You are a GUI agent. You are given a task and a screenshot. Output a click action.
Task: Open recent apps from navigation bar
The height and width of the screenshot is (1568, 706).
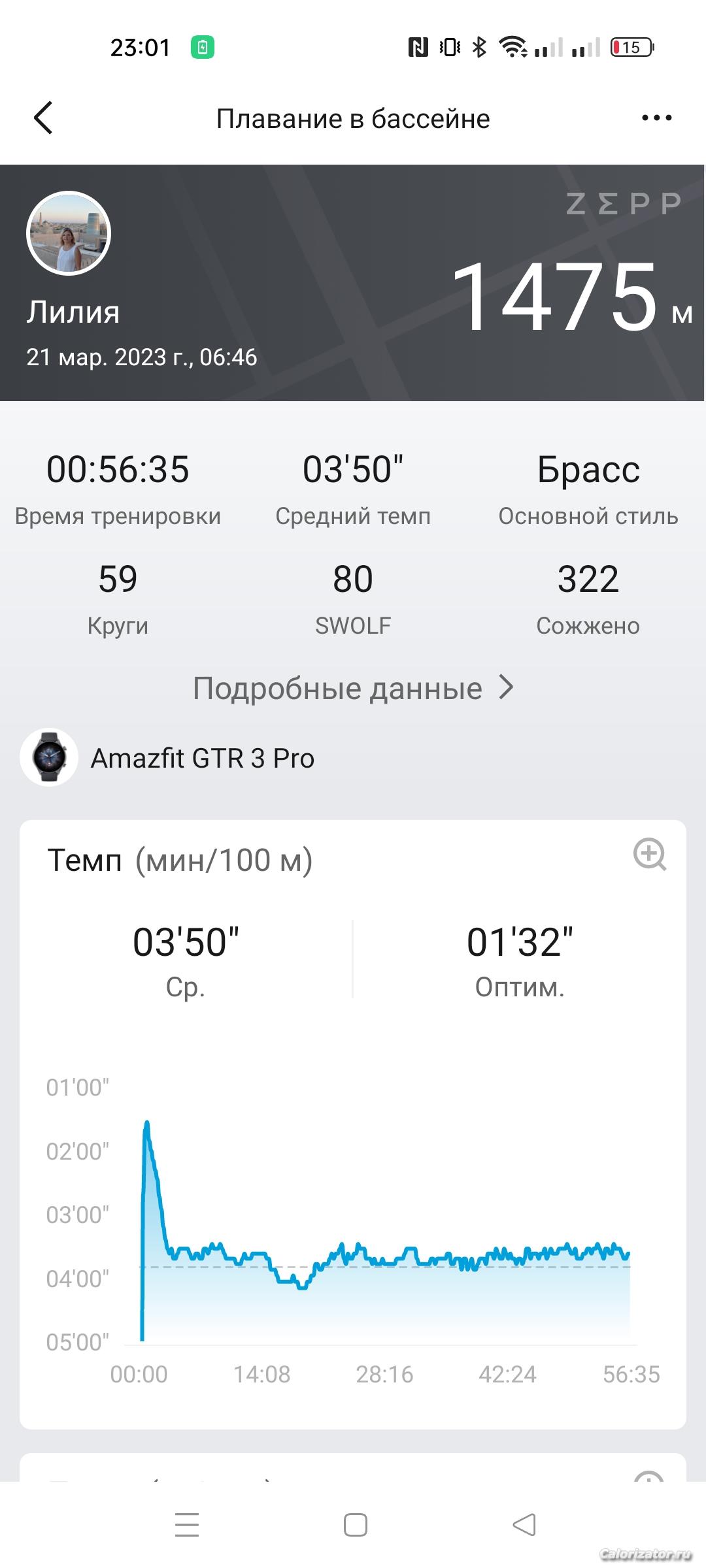[187, 1525]
